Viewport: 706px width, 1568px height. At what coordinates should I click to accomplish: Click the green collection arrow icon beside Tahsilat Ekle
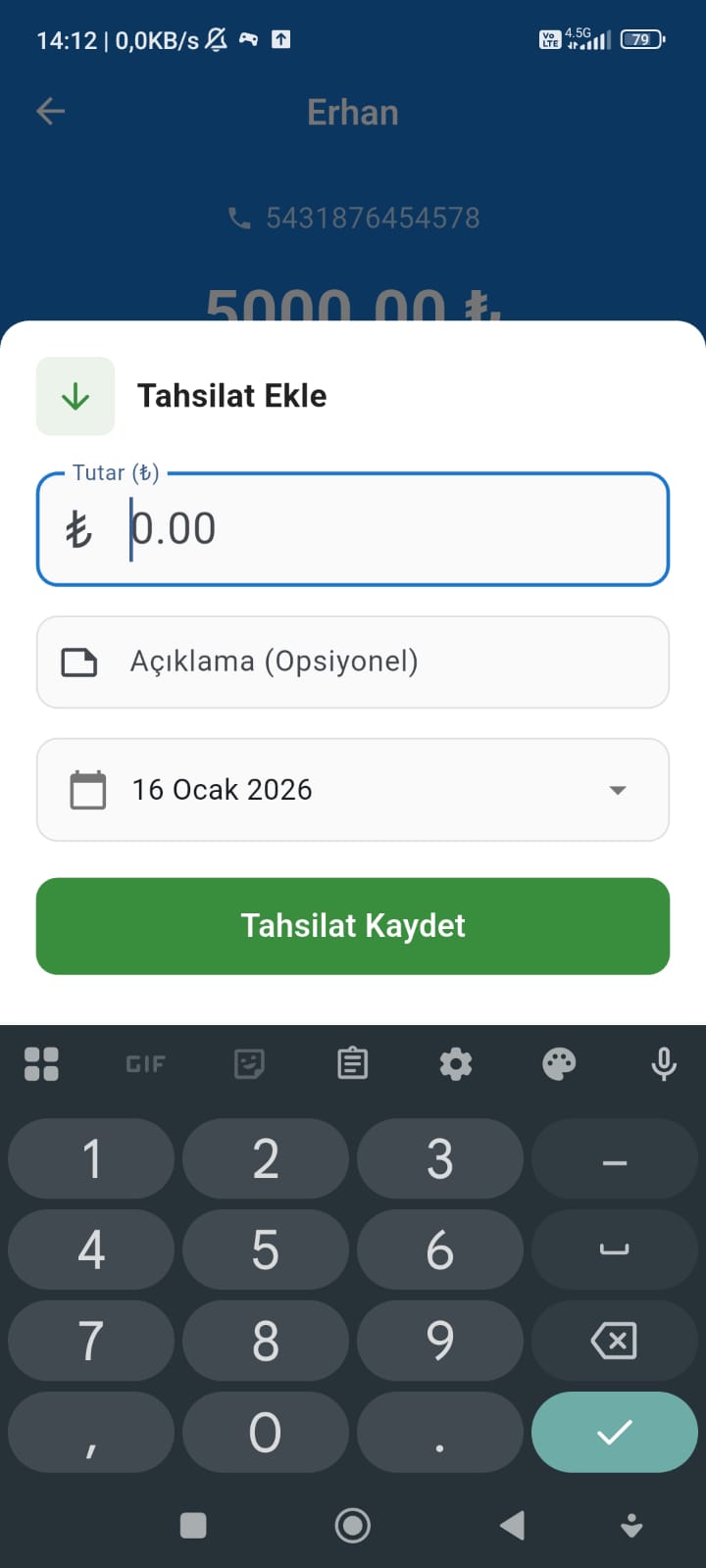coord(75,396)
